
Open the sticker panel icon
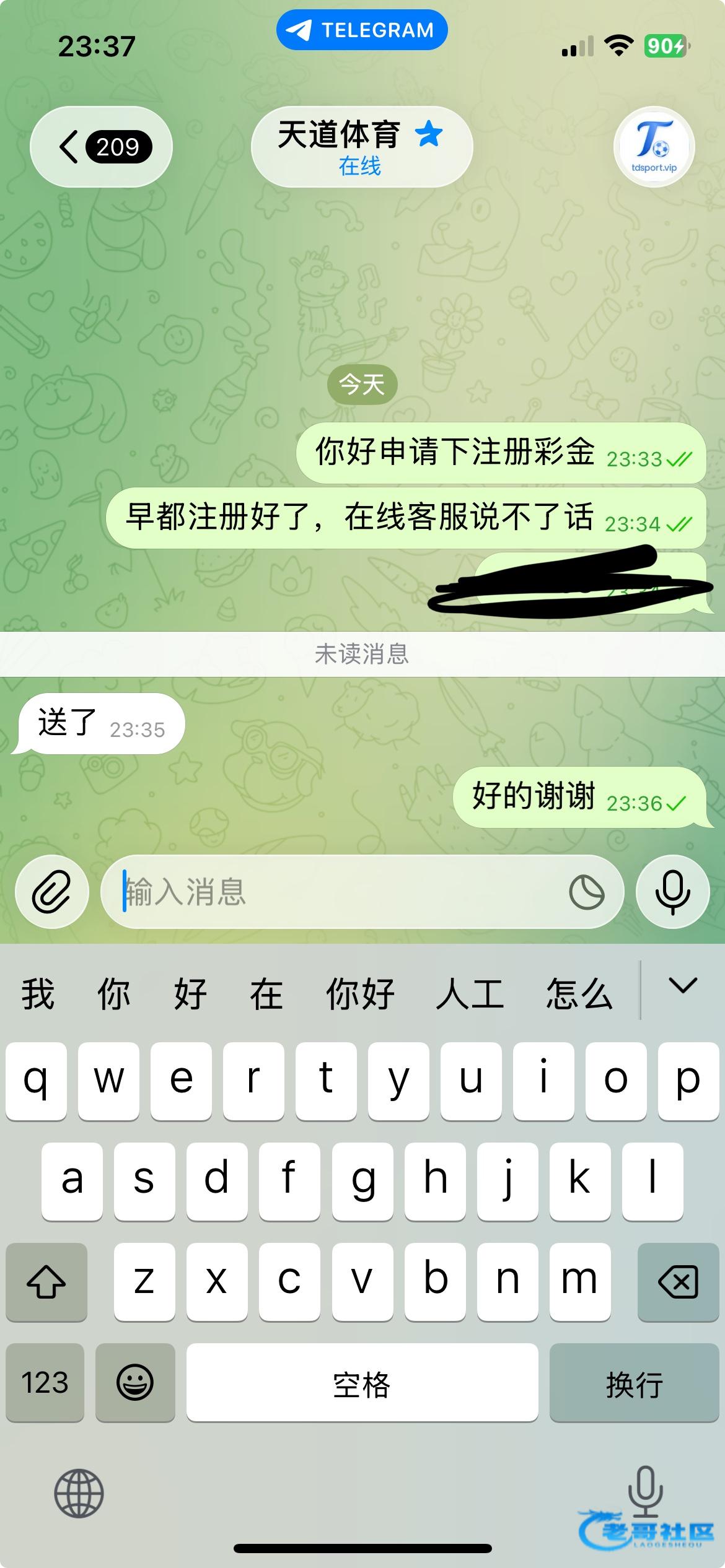coord(586,892)
